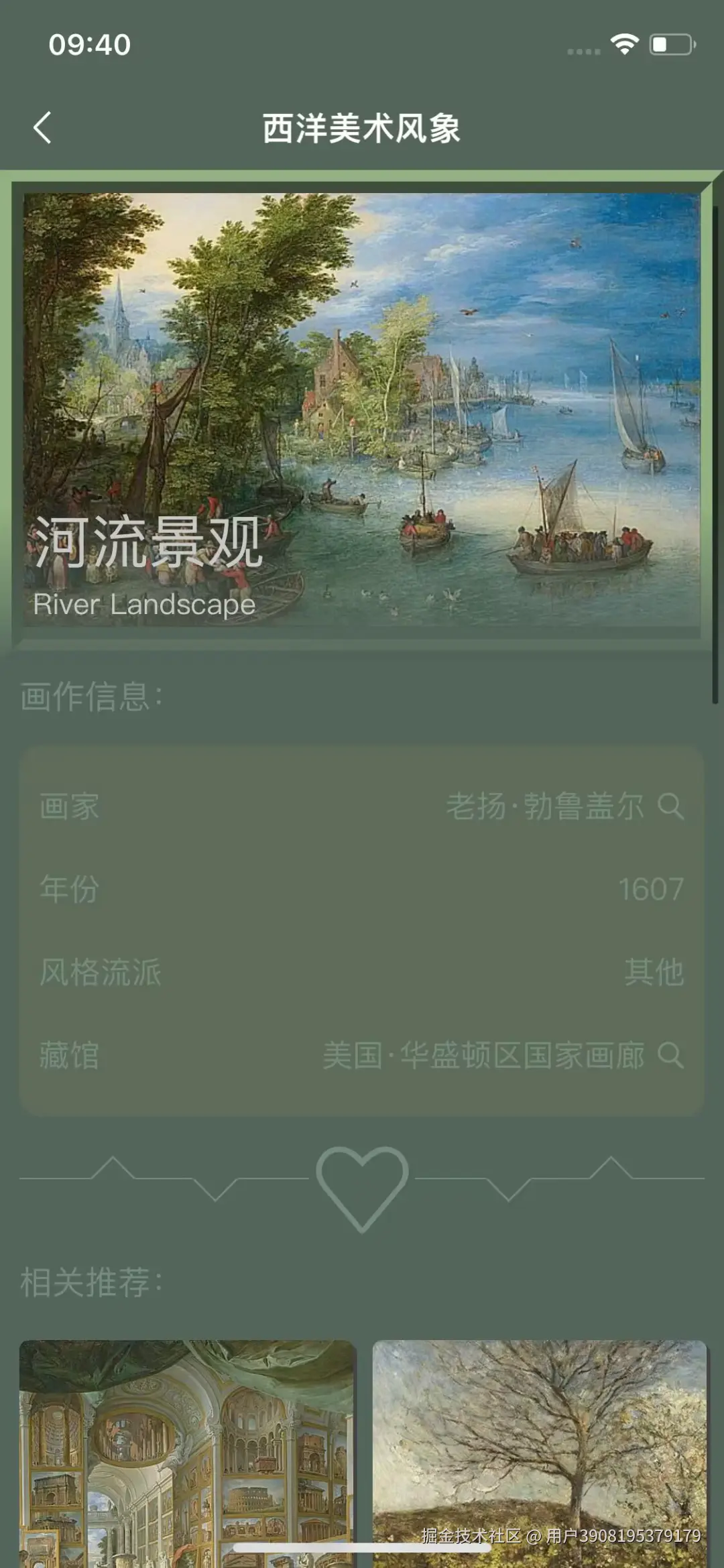Search for painter 老扬·勃鲁盖尔

click(x=670, y=806)
